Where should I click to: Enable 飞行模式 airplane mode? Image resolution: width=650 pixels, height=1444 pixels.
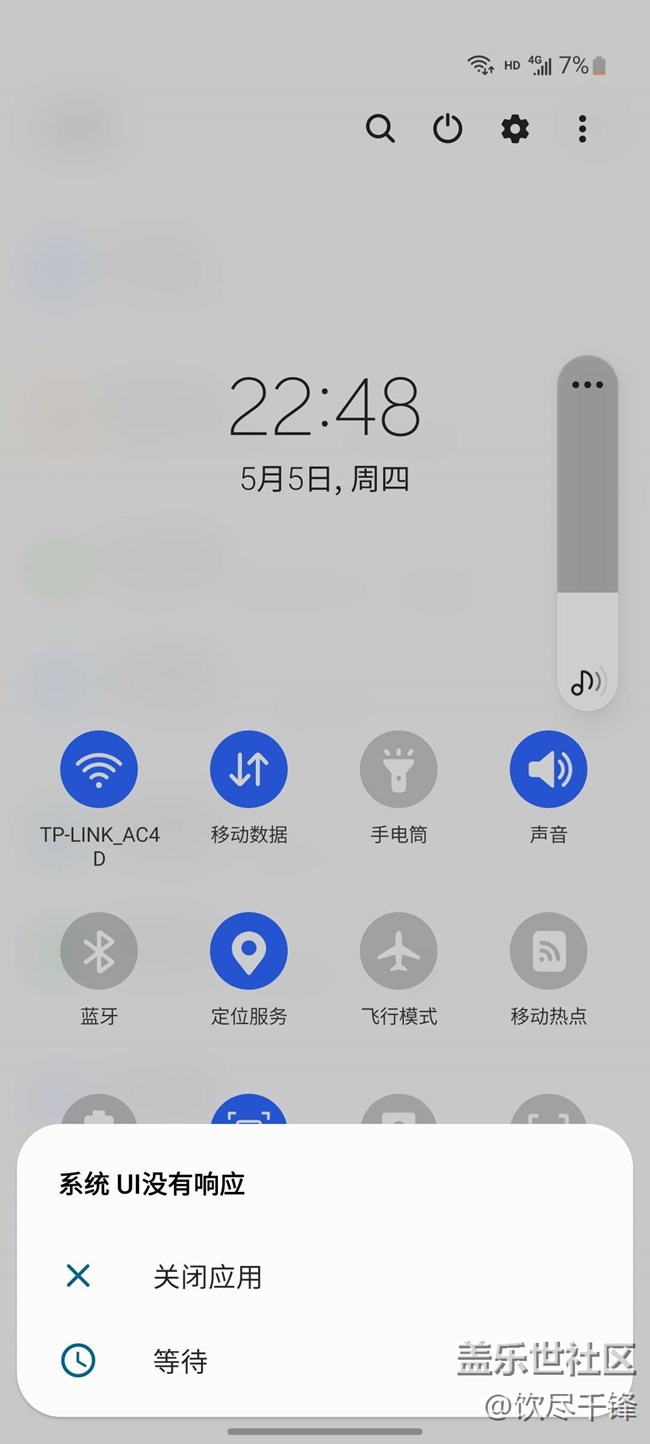click(x=399, y=951)
